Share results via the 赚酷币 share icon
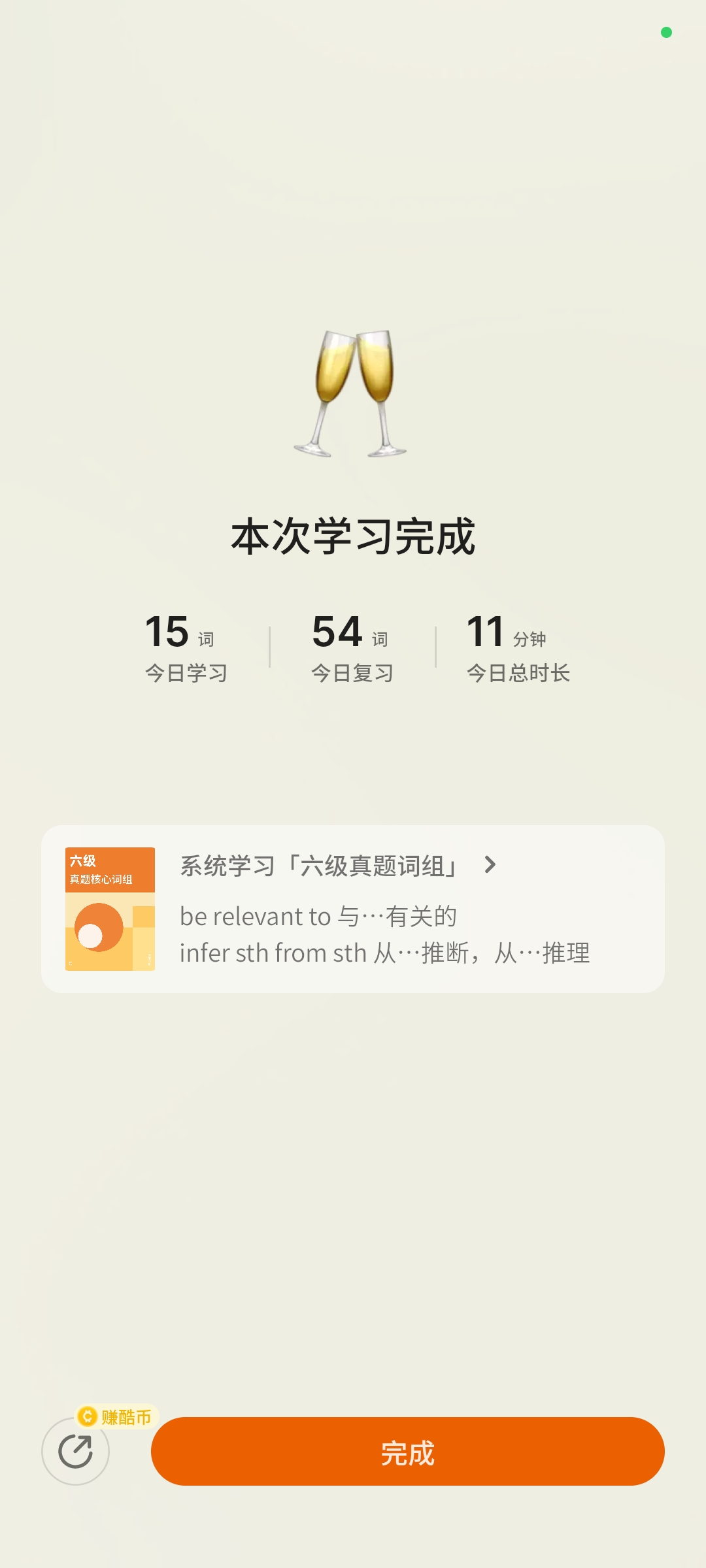 [75, 1452]
